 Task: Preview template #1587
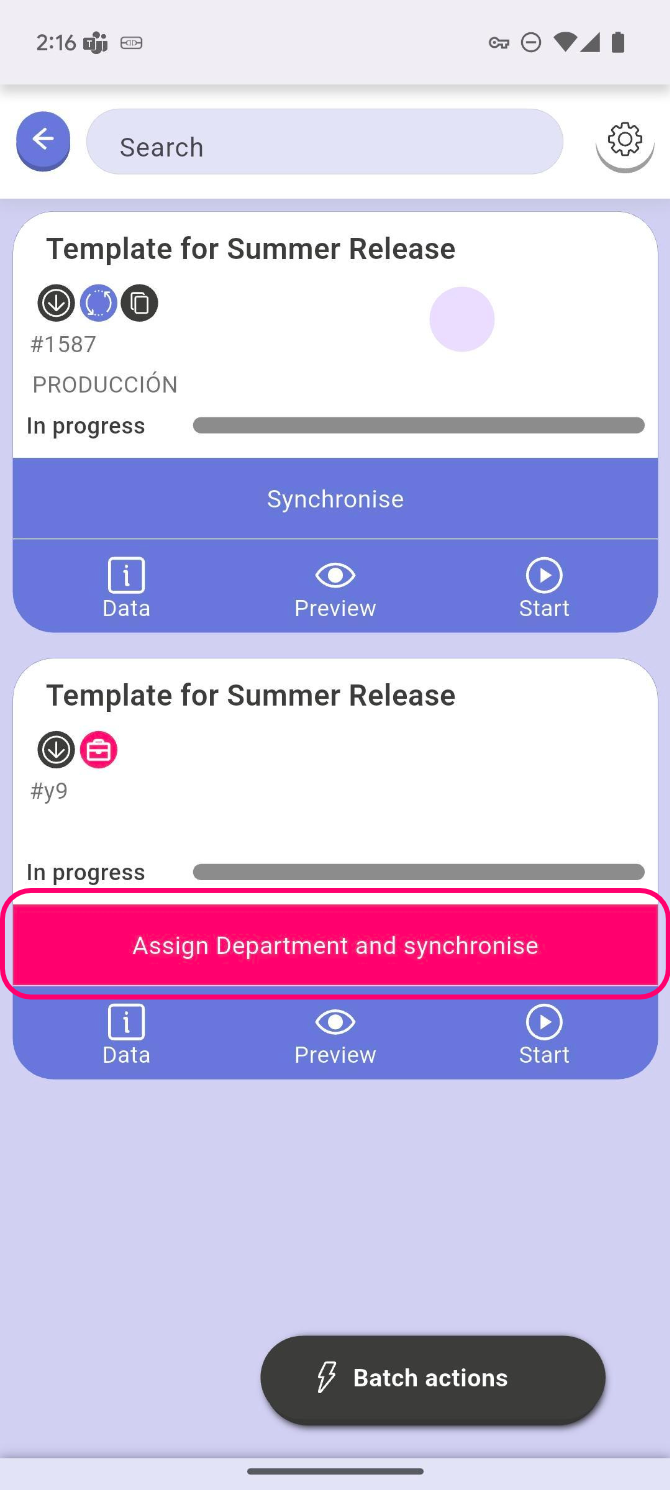(x=335, y=588)
